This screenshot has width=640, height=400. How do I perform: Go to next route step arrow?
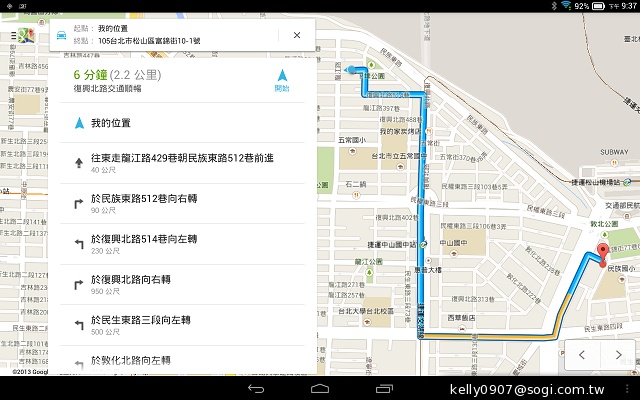[620, 355]
